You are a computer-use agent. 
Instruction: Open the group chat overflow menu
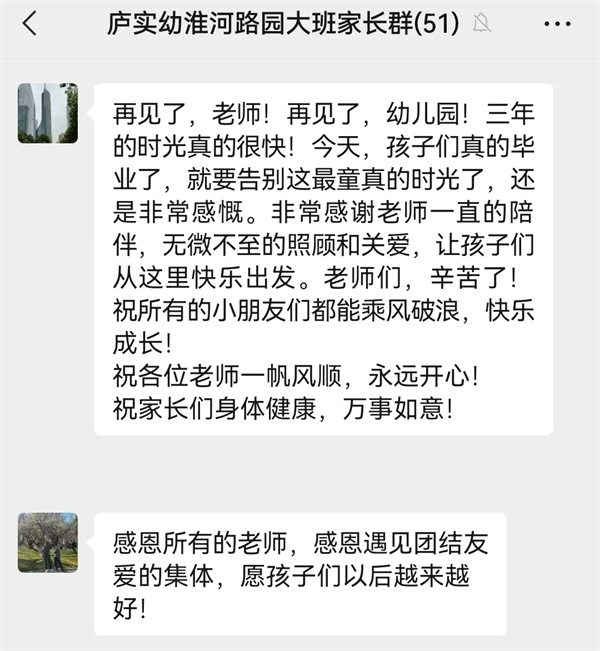559,24
